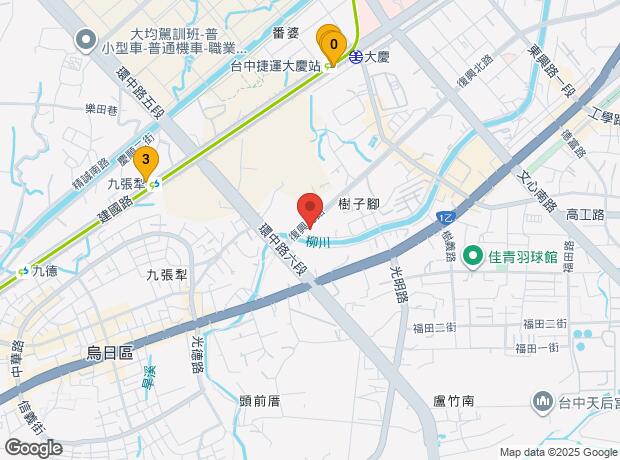Tap the red location pin near 樹子腳
620x460 pixels.
click(310, 210)
